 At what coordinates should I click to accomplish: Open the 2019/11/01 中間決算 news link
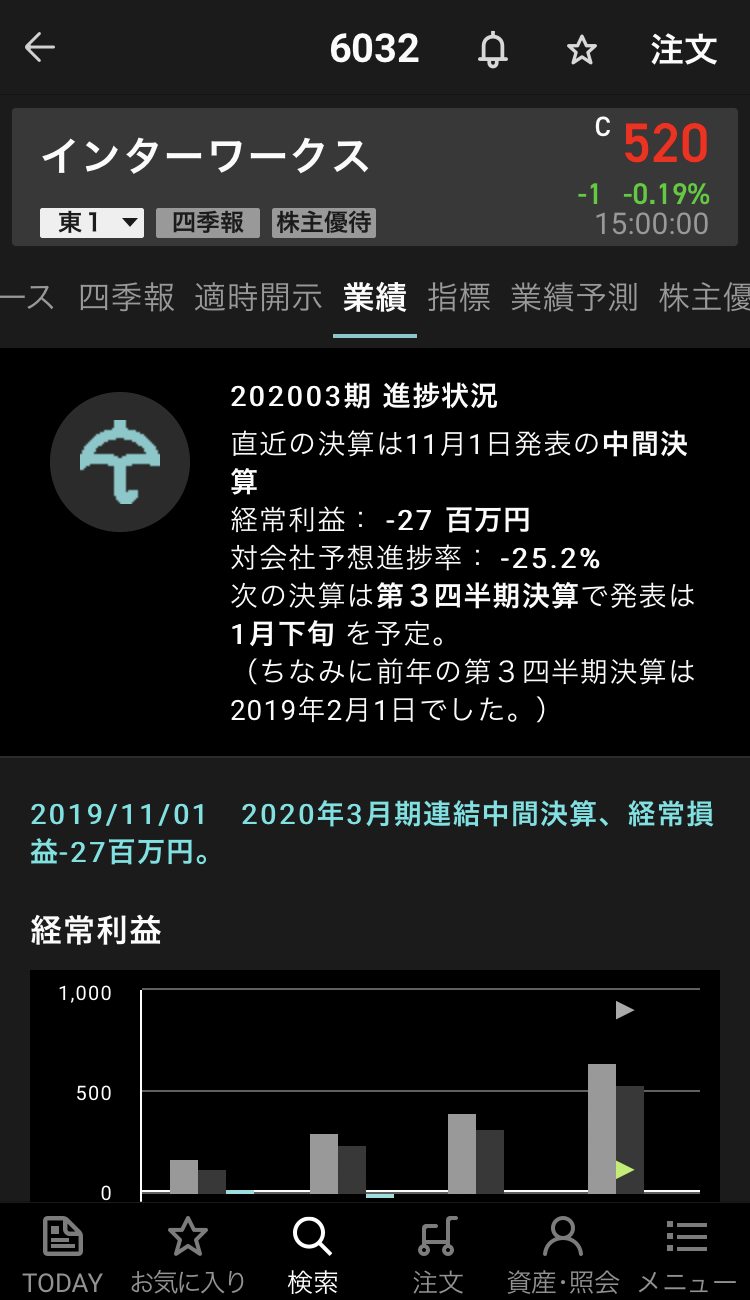[x=372, y=833]
